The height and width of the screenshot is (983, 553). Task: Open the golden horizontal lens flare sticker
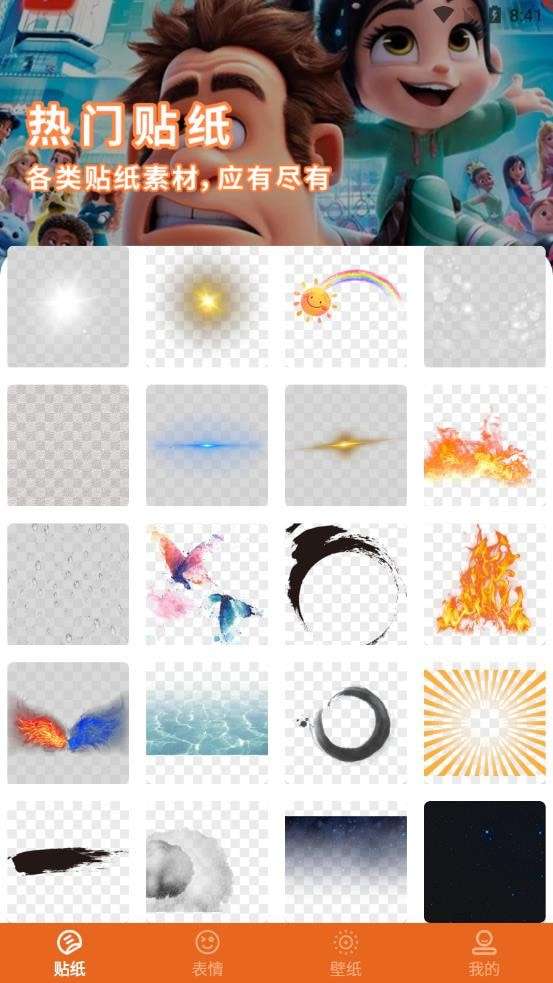coord(345,445)
